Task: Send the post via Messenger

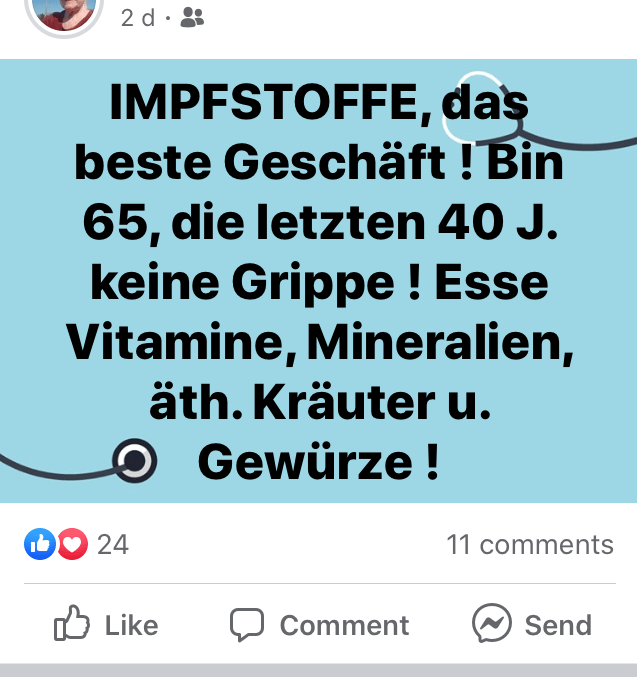Action: coord(531,625)
